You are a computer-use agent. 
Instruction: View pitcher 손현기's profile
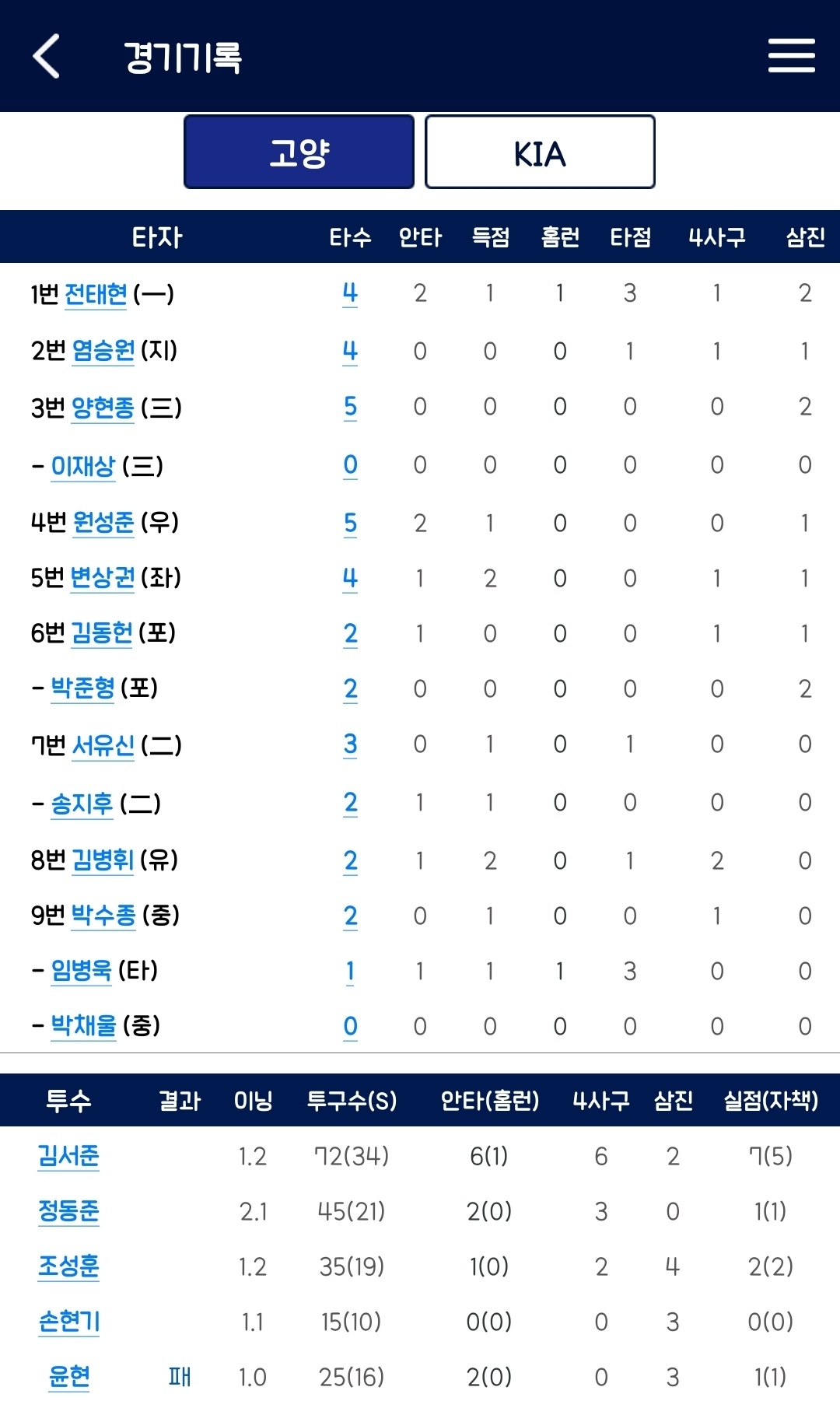[69, 1322]
